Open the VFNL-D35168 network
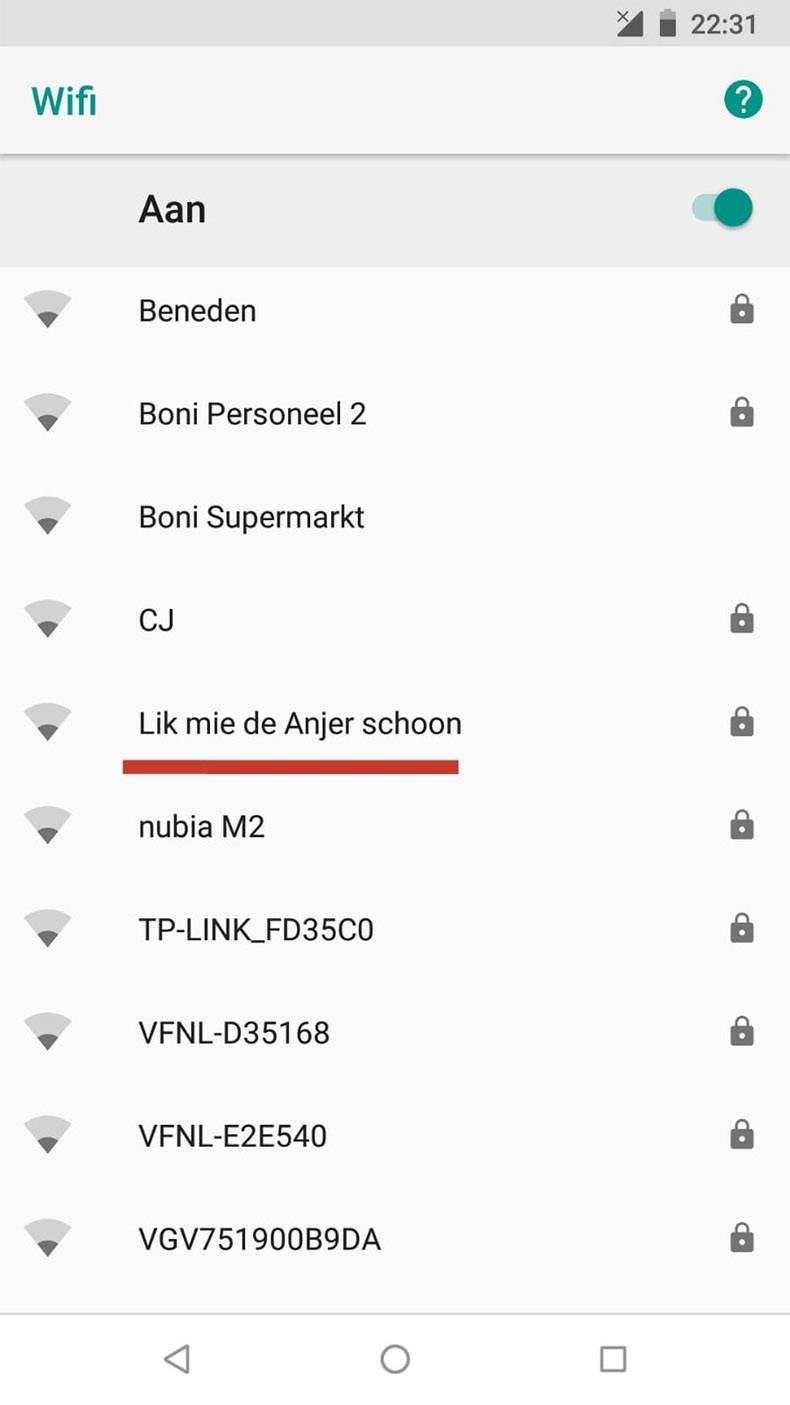The image size is (790, 1405). pyautogui.click(x=395, y=1033)
